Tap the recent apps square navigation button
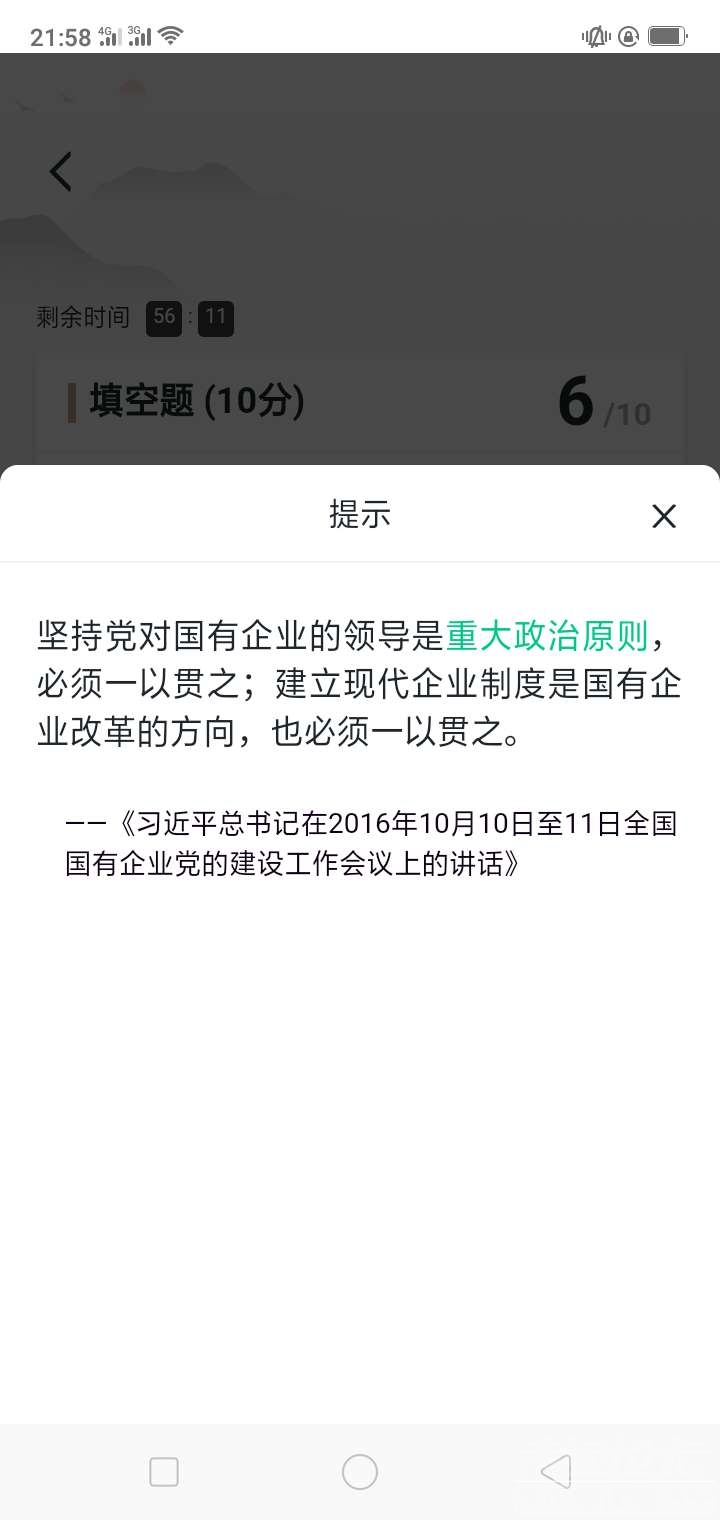This screenshot has width=720, height=1520. 163,1471
